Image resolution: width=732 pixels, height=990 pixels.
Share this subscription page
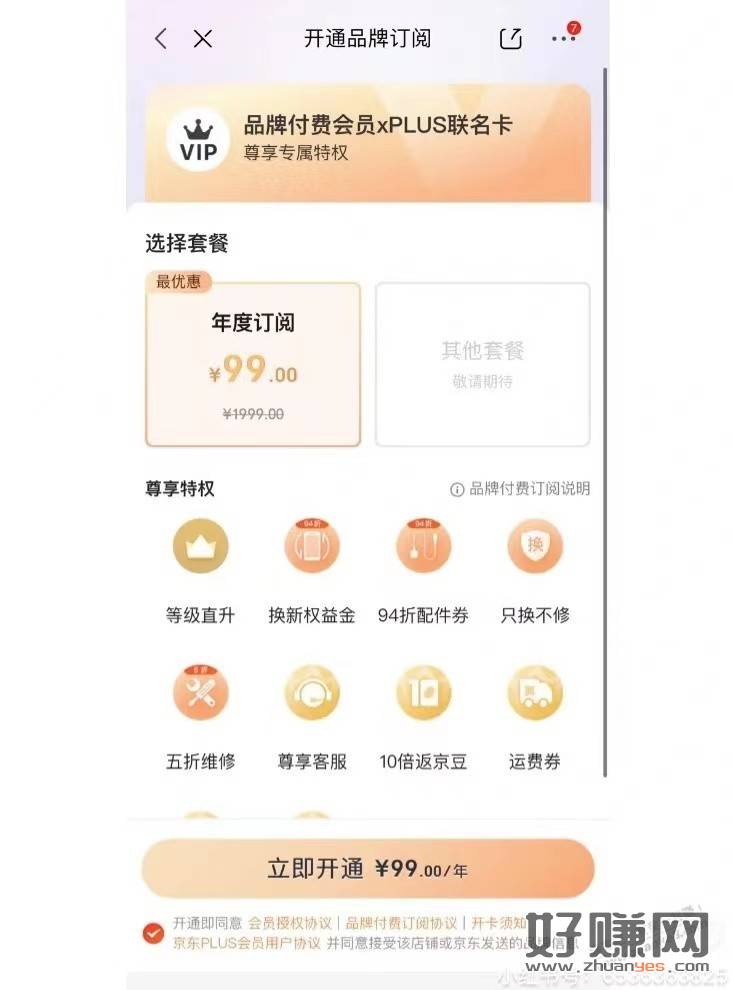coord(510,39)
